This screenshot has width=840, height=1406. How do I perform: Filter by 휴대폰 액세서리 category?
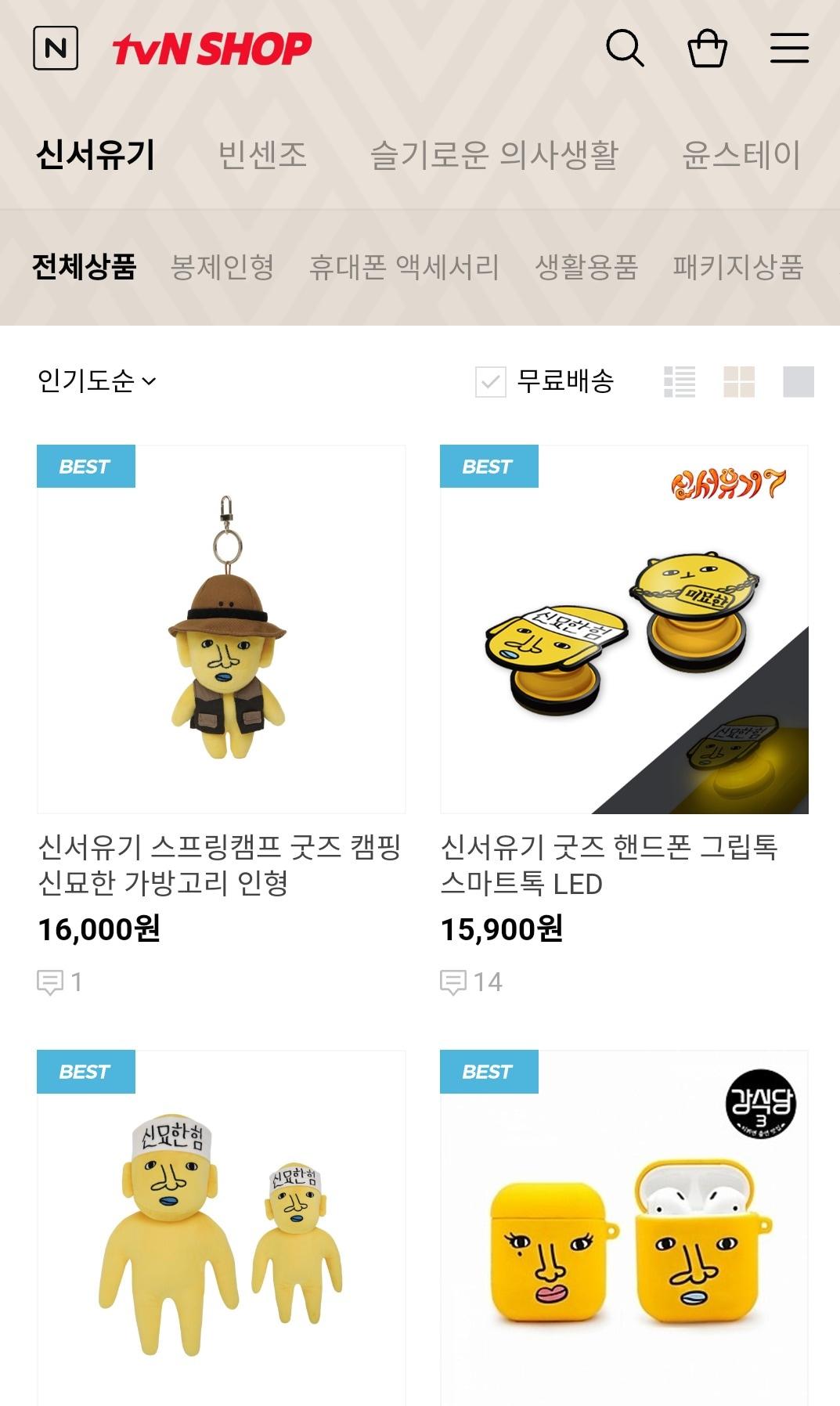pos(404,267)
